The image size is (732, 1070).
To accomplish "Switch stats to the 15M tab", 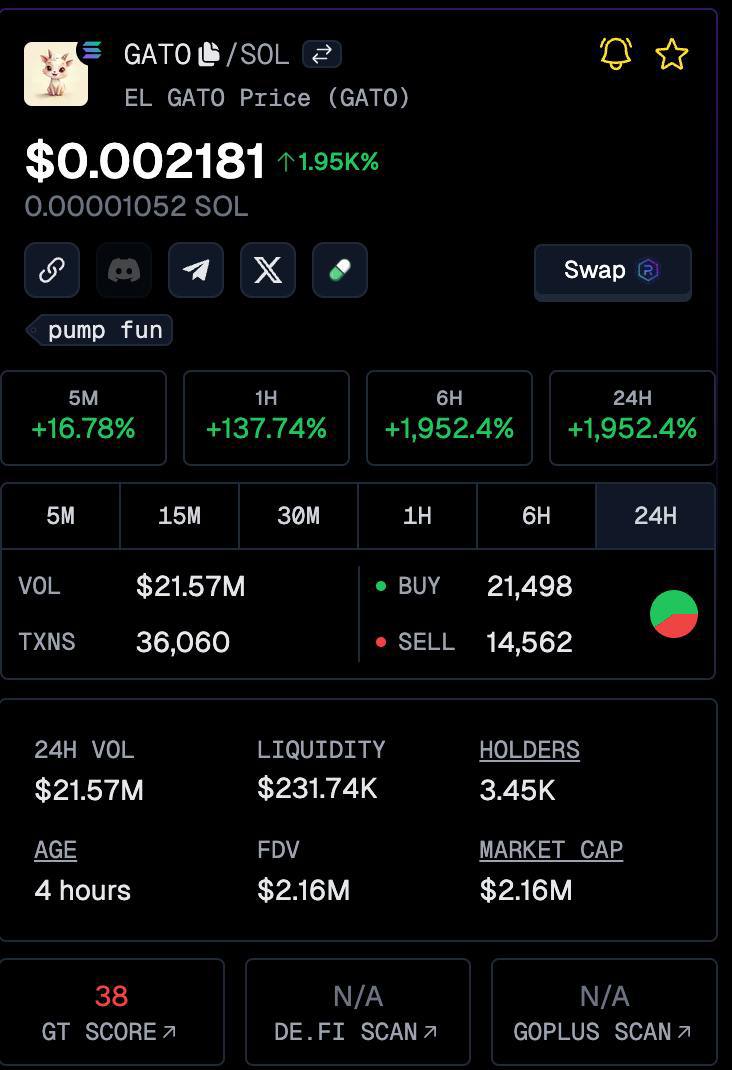I will pyautogui.click(x=179, y=516).
